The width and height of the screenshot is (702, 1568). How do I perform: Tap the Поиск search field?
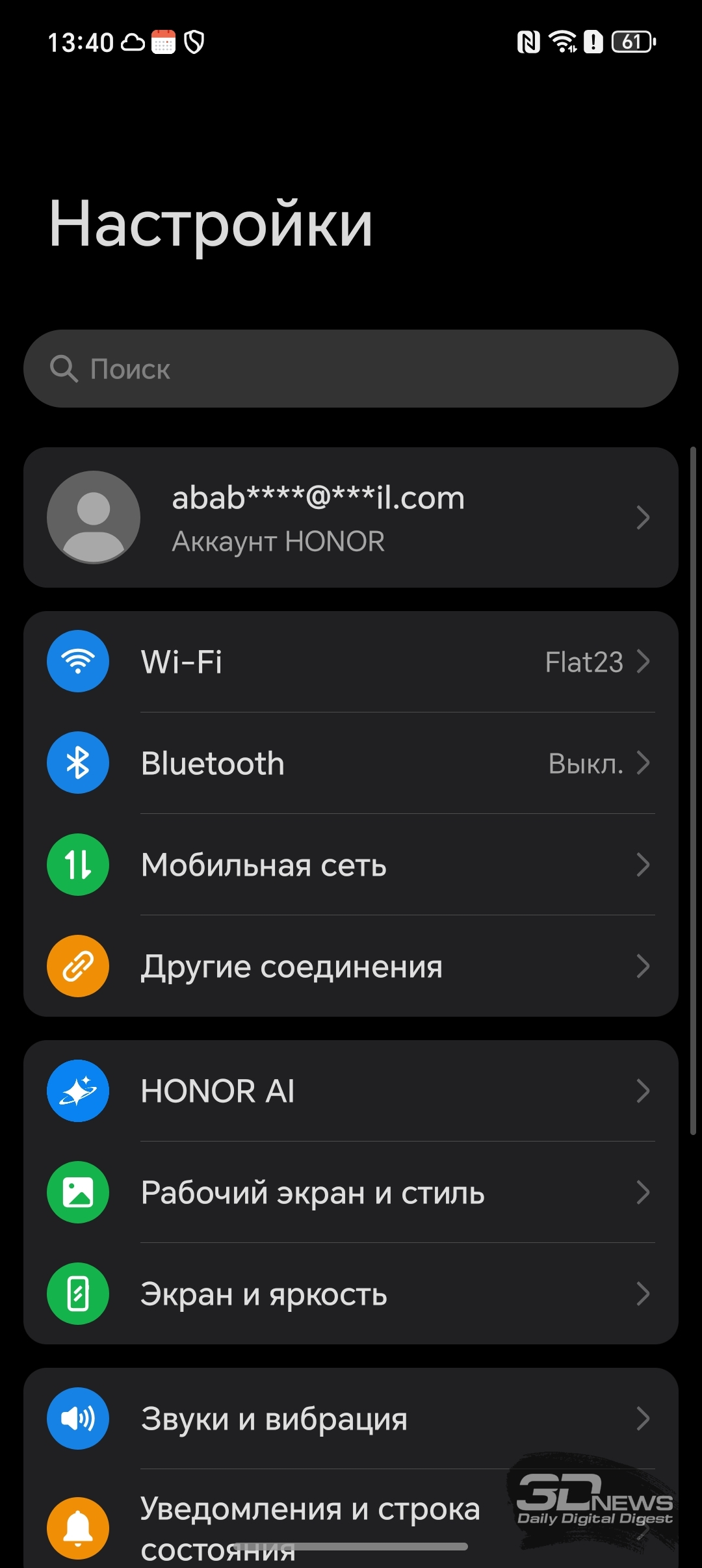pyautogui.click(x=351, y=369)
